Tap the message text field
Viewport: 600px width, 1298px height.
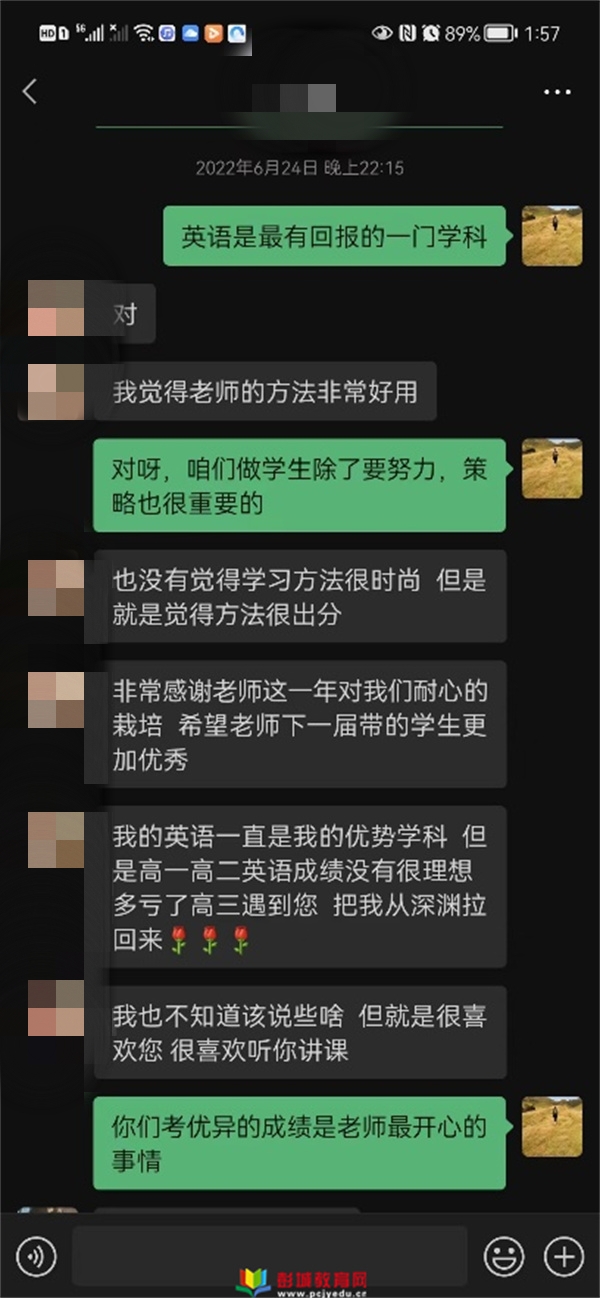coord(269,1256)
